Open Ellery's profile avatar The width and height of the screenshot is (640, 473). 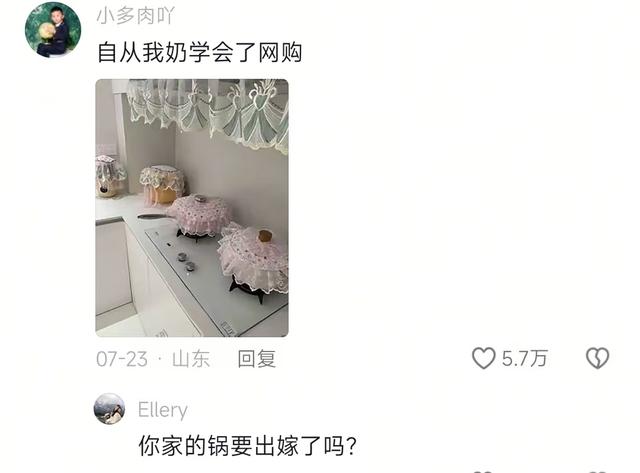[109, 409]
